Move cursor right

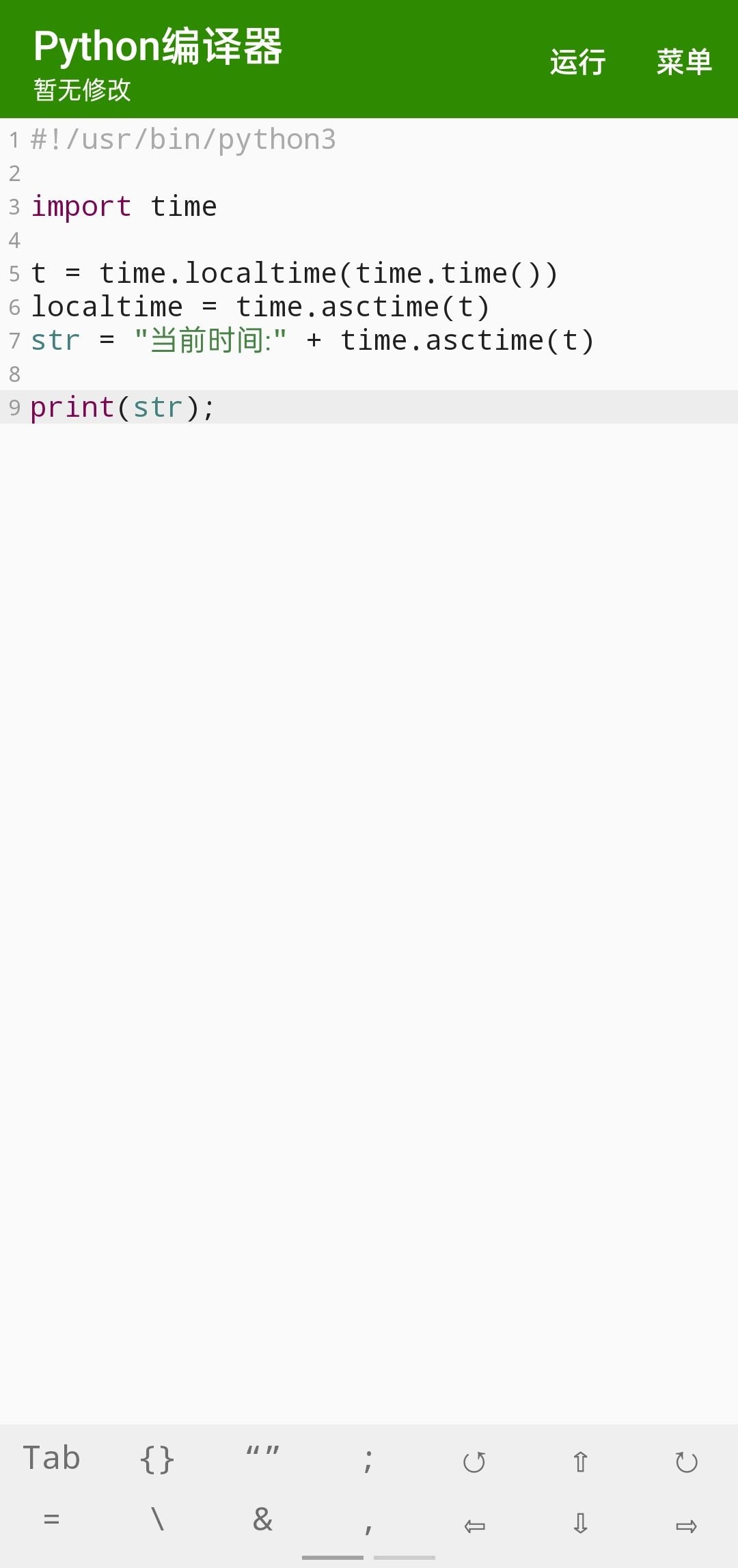686,1524
